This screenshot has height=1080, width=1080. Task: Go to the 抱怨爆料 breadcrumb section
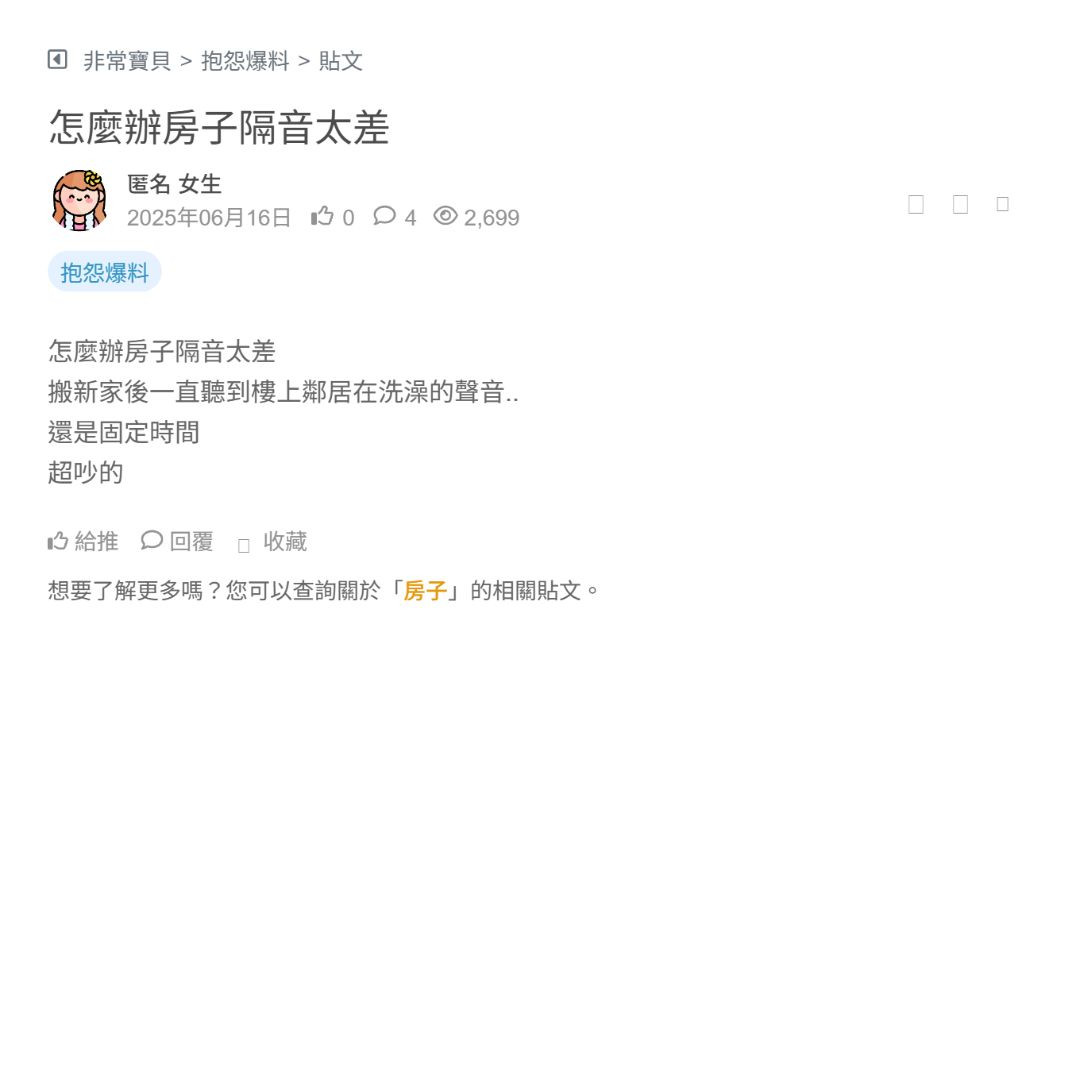coord(245,61)
